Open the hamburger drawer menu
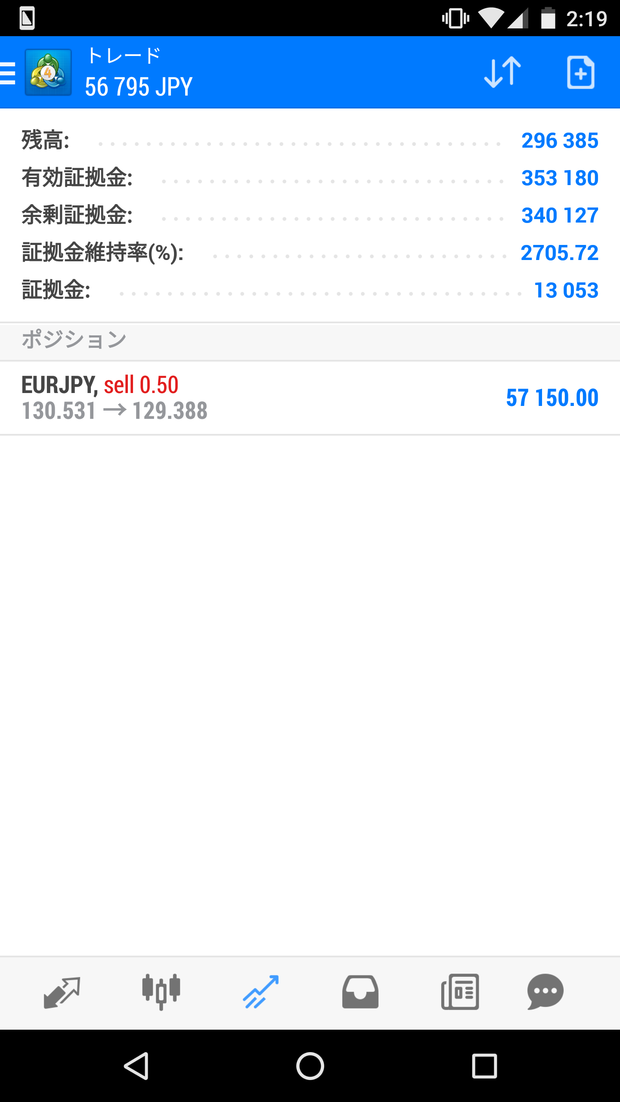620x1102 pixels. tap(7, 72)
